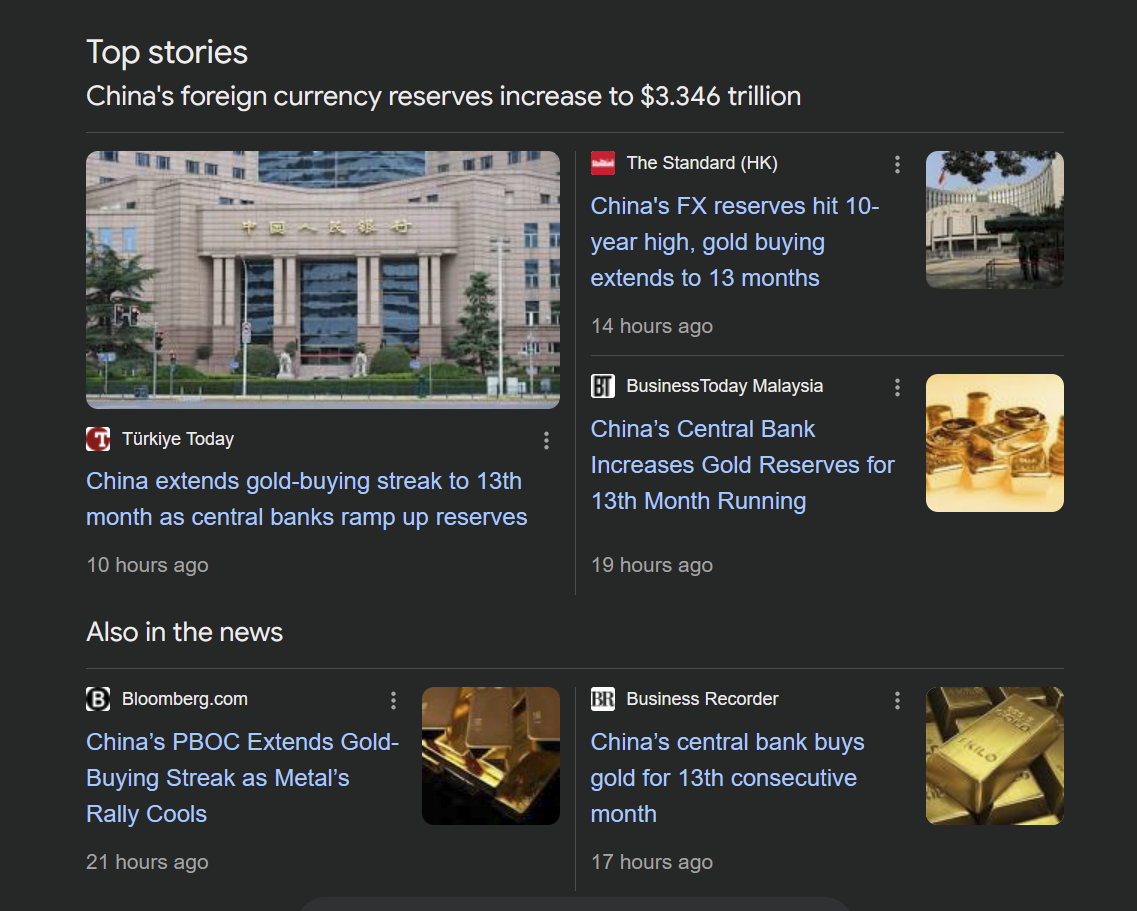
Task: Tap The Standard article thumbnail image
Action: 994,219
